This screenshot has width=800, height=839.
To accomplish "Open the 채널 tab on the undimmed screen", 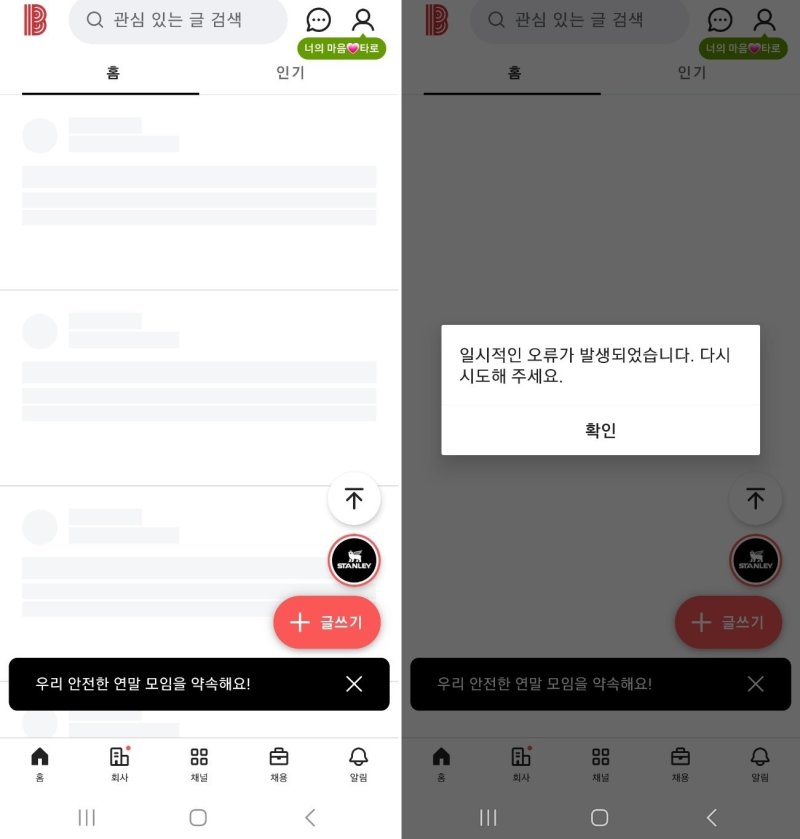I will (x=199, y=764).
